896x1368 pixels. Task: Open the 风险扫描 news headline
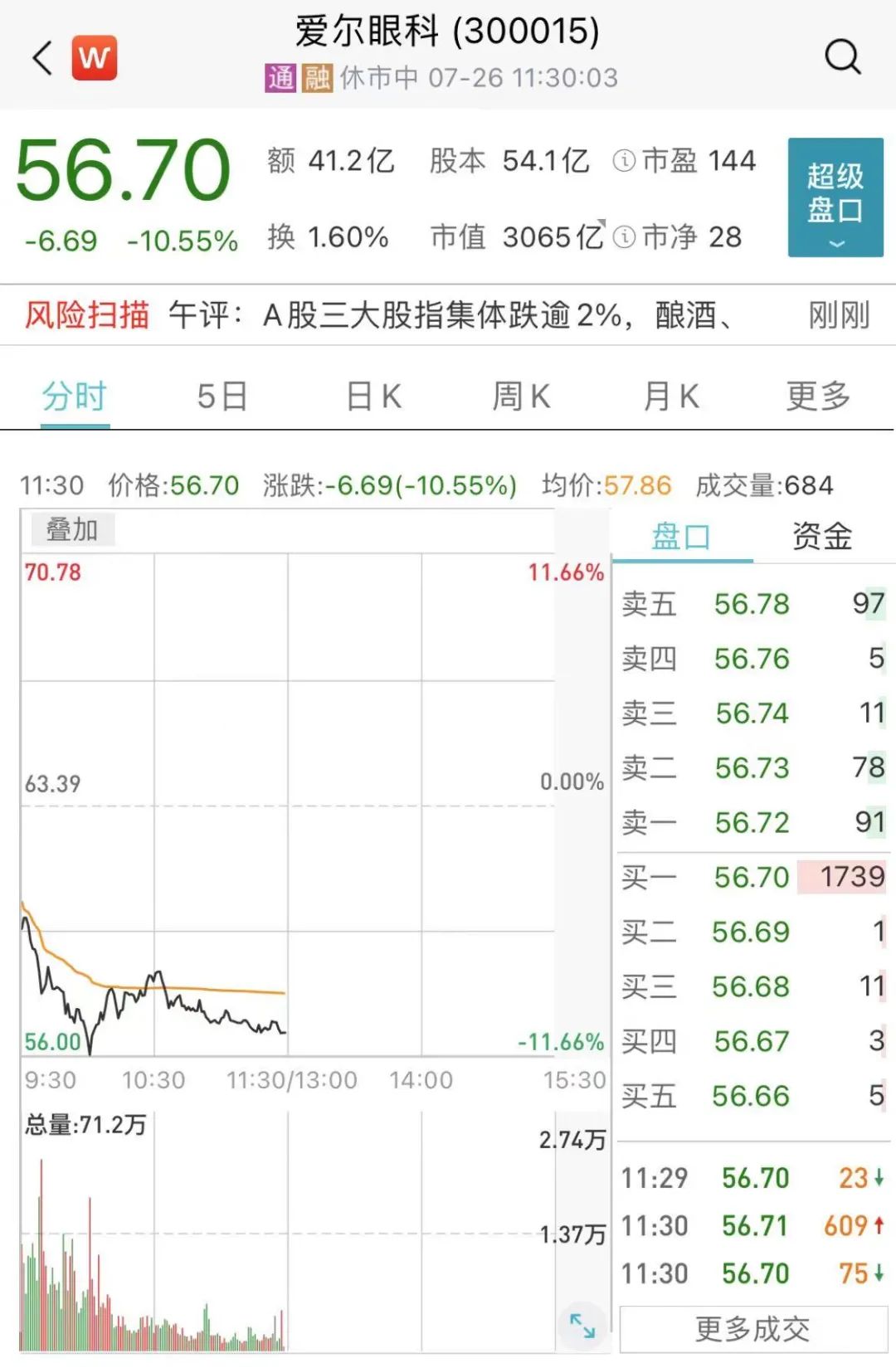point(448,315)
